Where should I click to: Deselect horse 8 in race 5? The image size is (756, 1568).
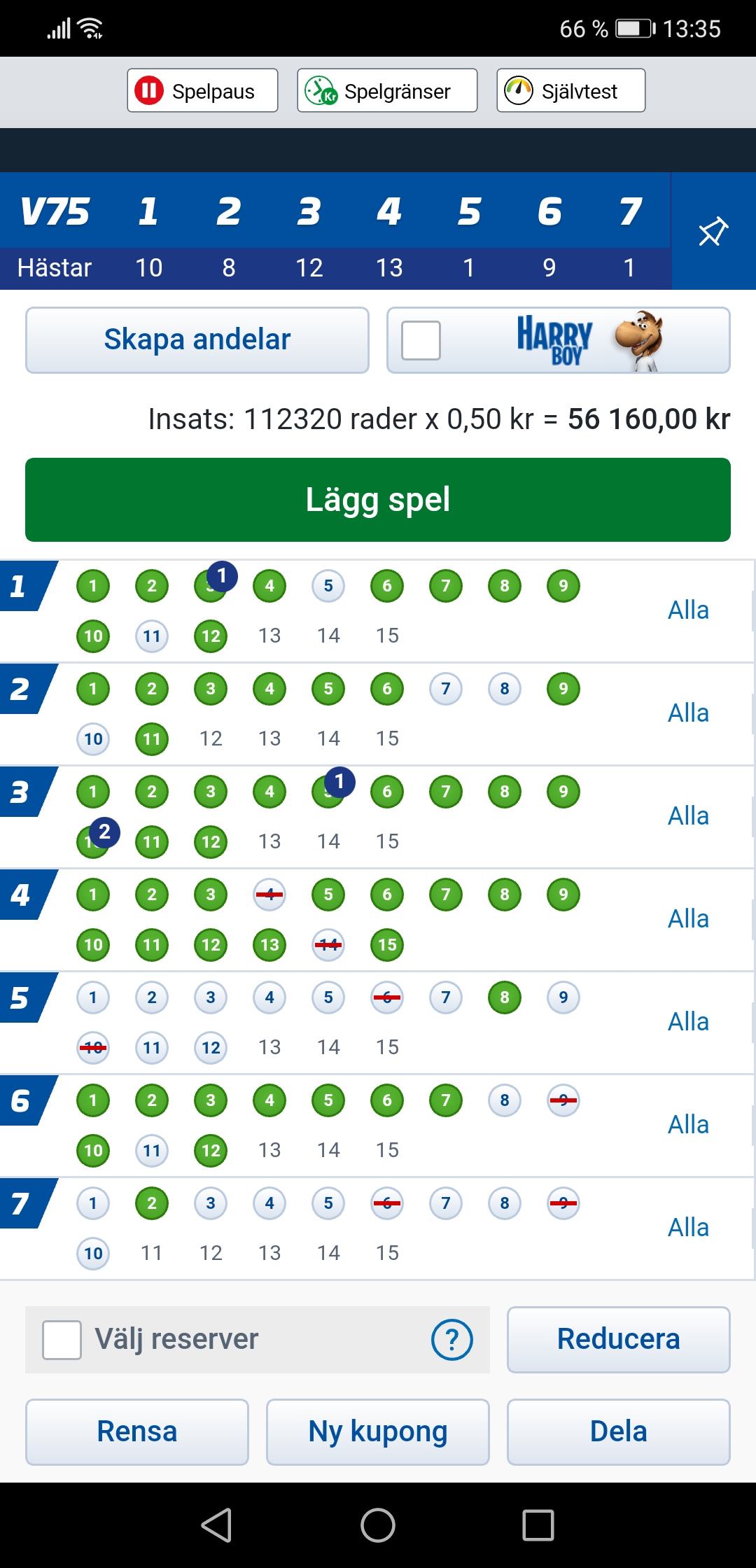505,997
